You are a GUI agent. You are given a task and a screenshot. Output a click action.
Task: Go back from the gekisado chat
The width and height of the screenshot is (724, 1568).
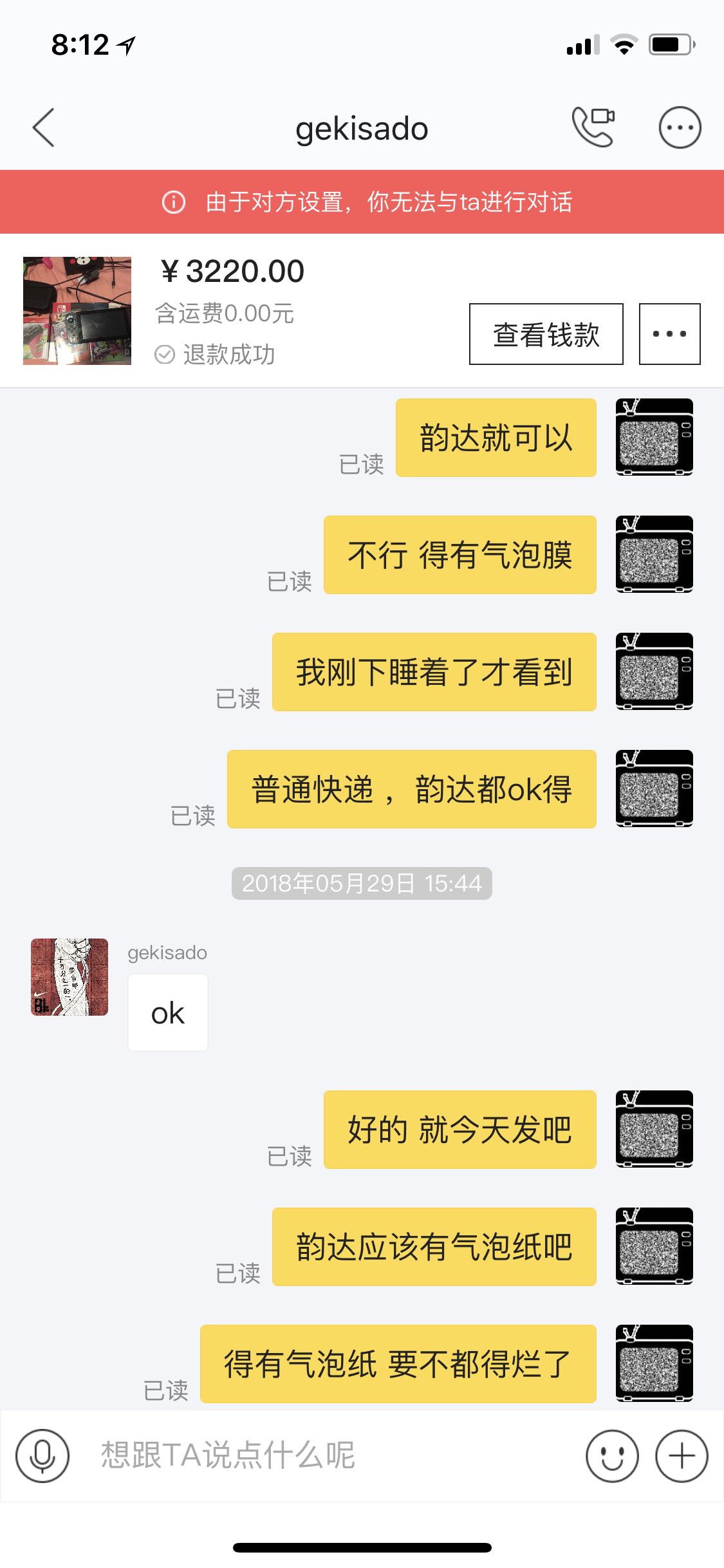(x=44, y=127)
